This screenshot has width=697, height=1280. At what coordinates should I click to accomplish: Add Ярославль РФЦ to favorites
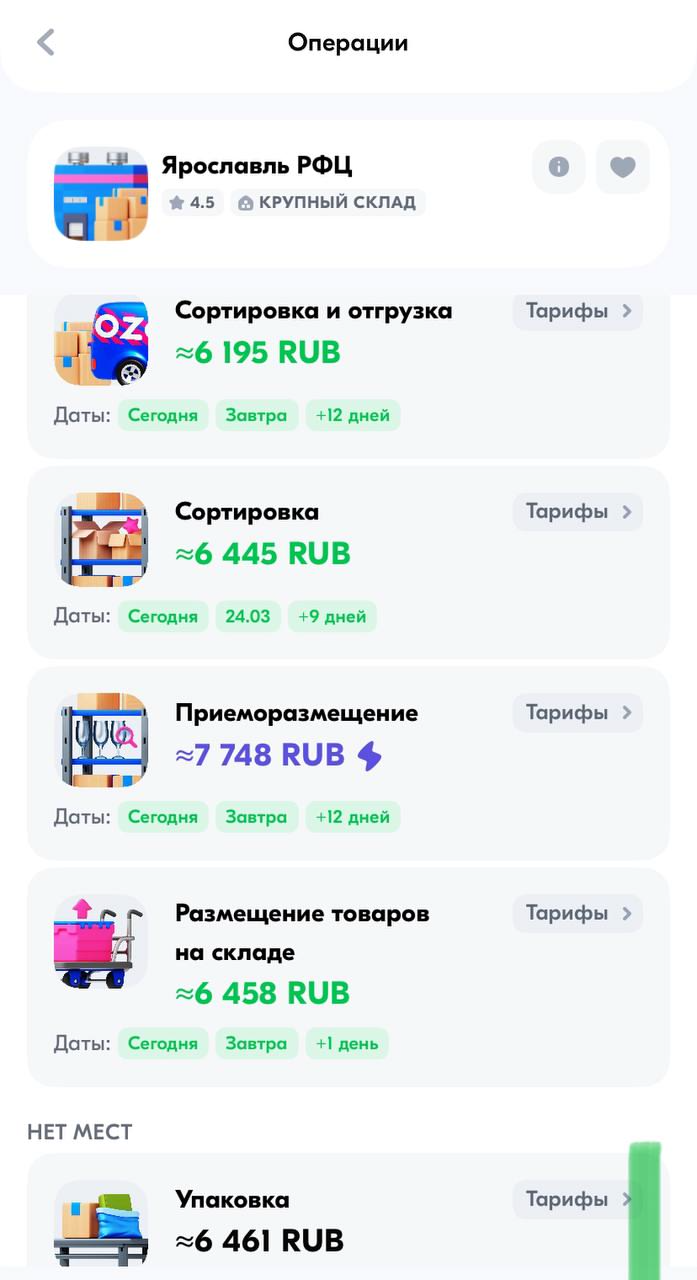[x=622, y=167]
